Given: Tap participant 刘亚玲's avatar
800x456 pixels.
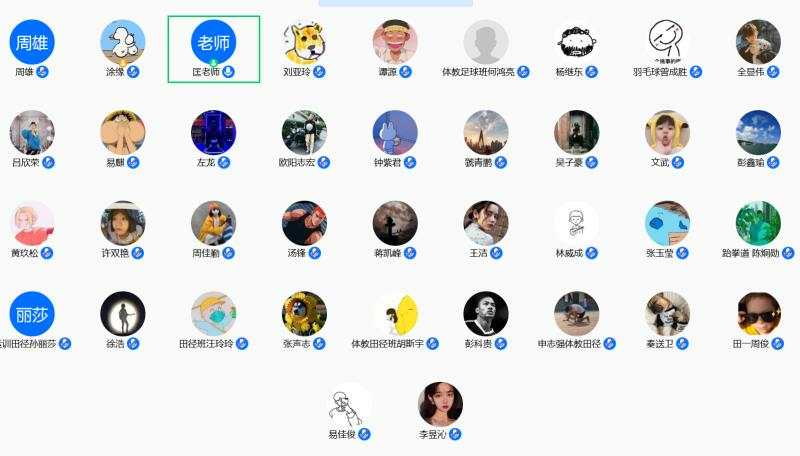Looking at the screenshot, I should 304,42.
